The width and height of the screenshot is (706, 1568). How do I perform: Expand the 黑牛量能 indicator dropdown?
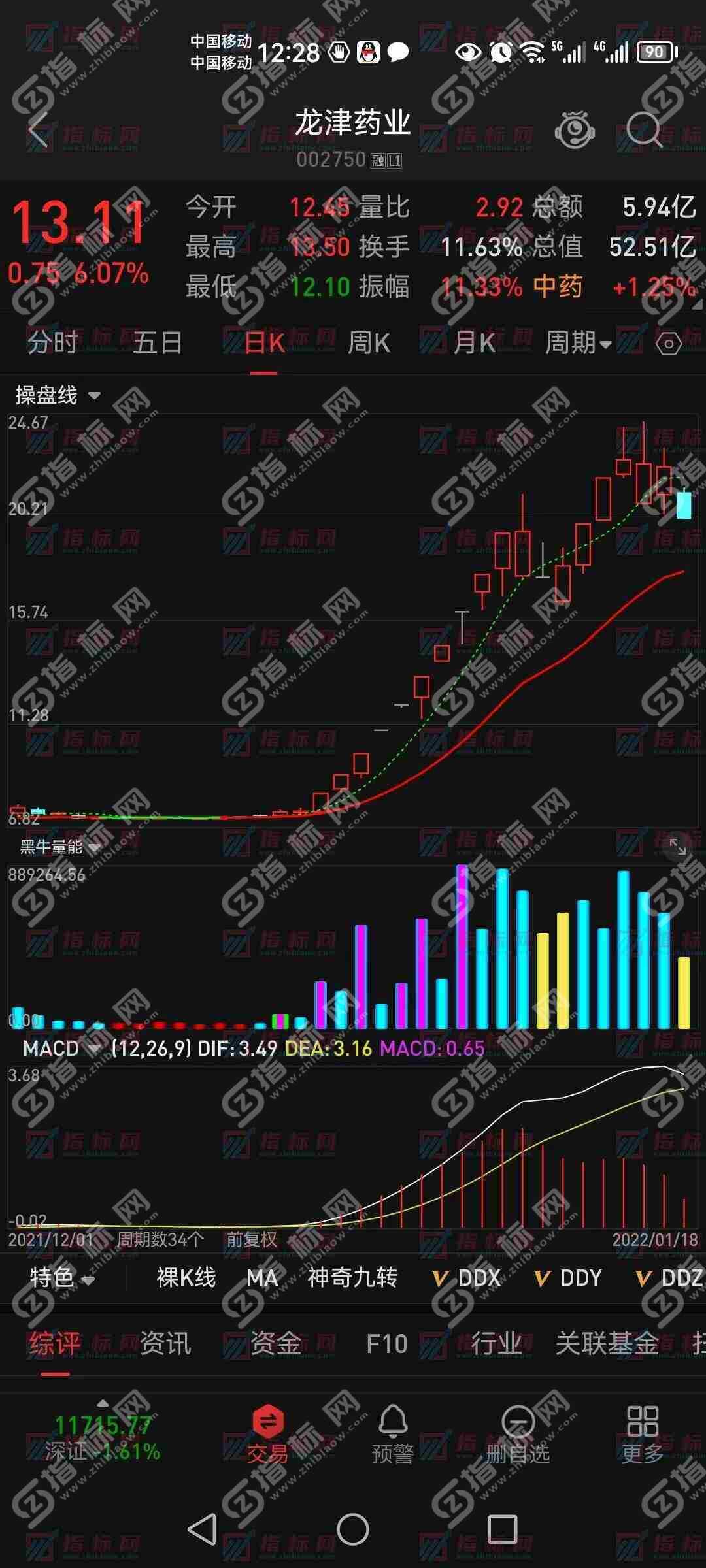(x=60, y=847)
